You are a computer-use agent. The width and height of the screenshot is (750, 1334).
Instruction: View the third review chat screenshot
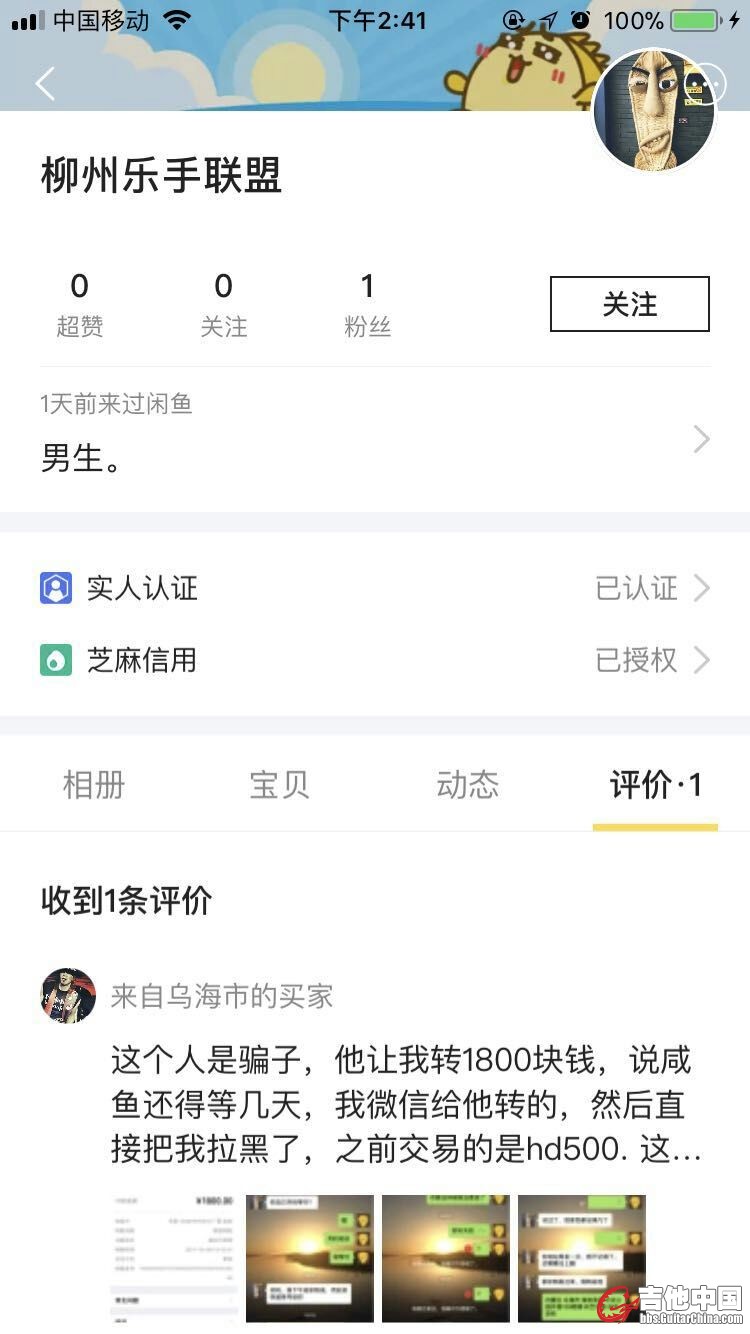point(446,1258)
